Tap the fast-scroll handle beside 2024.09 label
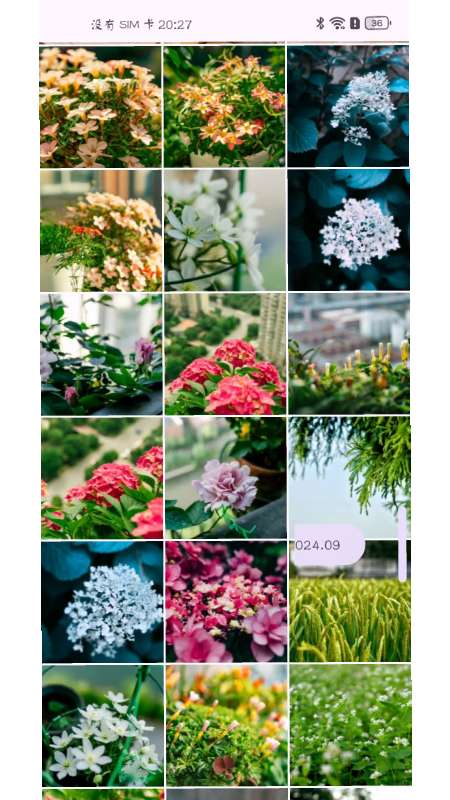This screenshot has height=800, width=450. point(402,544)
